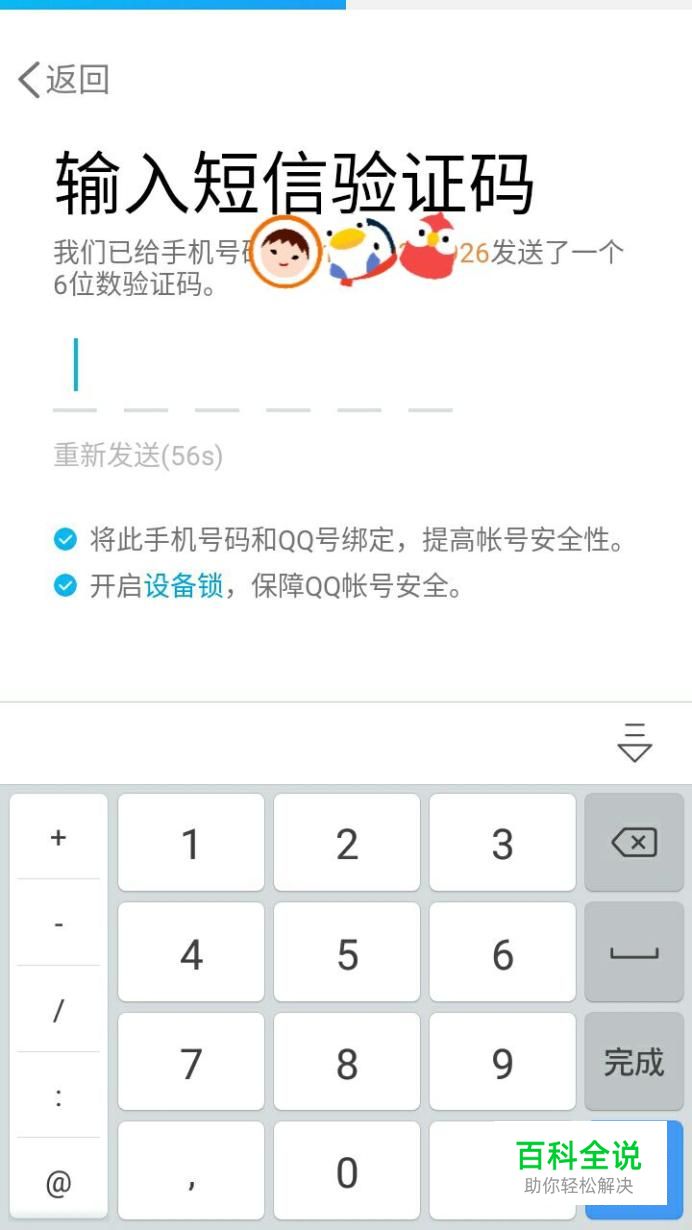692x1230 pixels.
Task: Tap the plus symbol key
Action: 58,838
